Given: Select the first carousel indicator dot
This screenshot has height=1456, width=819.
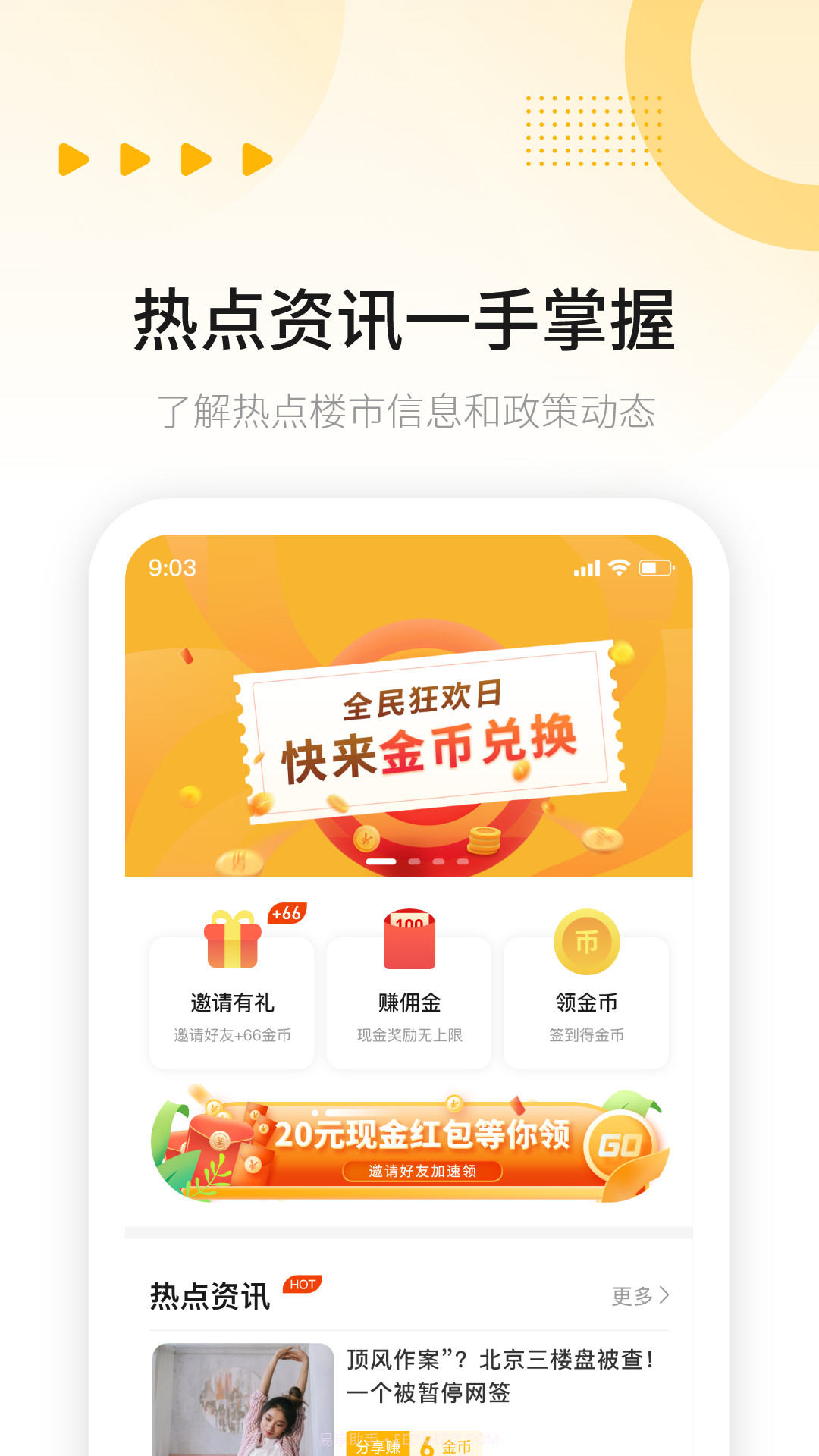Looking at the screenshot, I should pos(382,861).
